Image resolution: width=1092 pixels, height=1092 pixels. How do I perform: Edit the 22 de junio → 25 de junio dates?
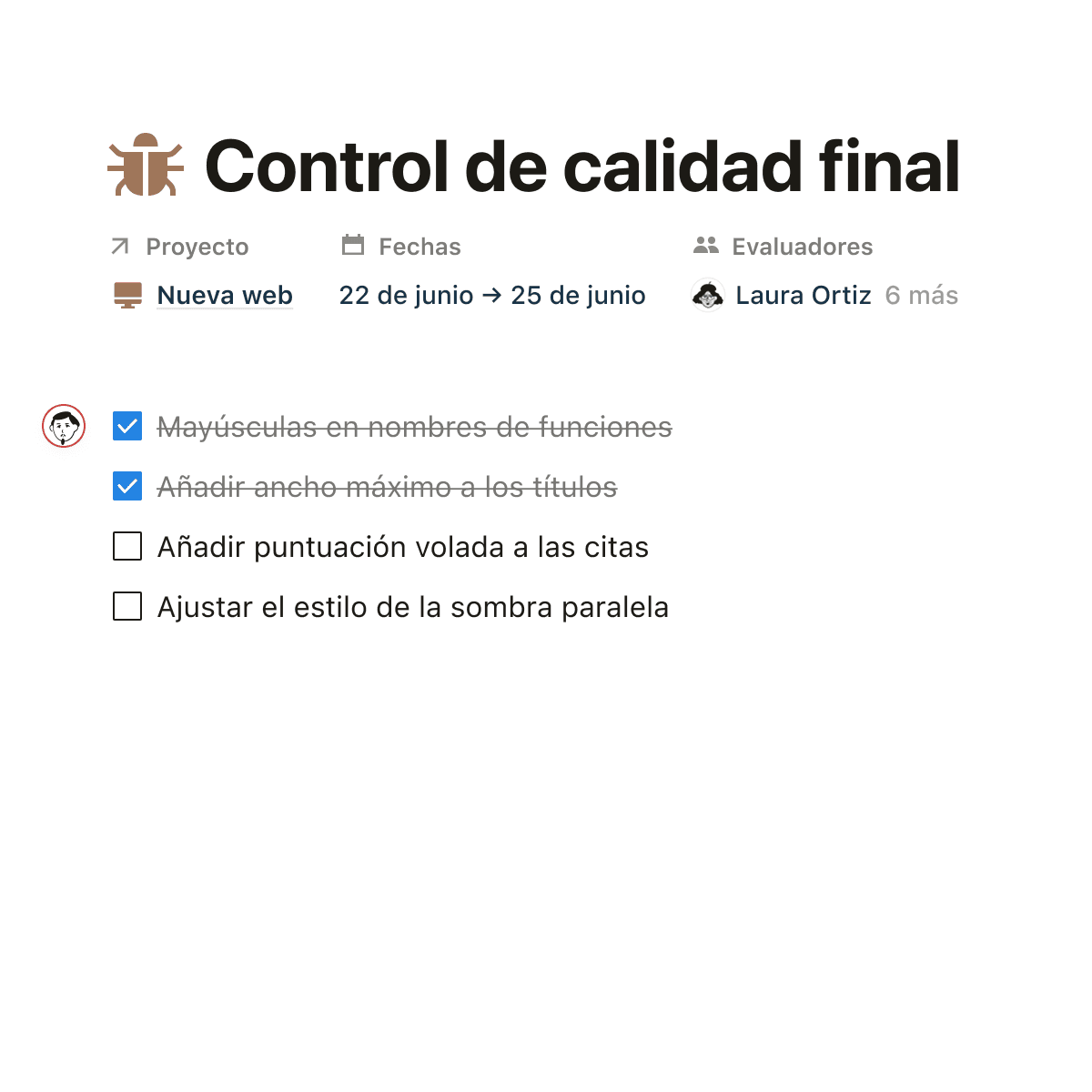491,296
